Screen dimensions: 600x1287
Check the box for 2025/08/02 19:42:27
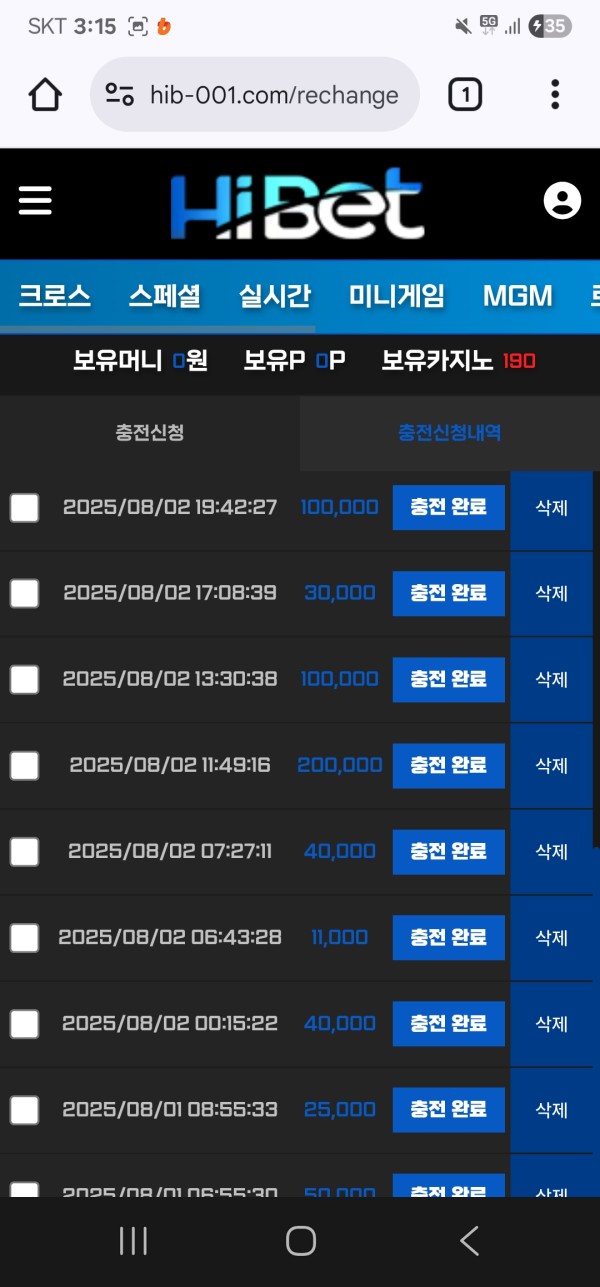[24, 507]
